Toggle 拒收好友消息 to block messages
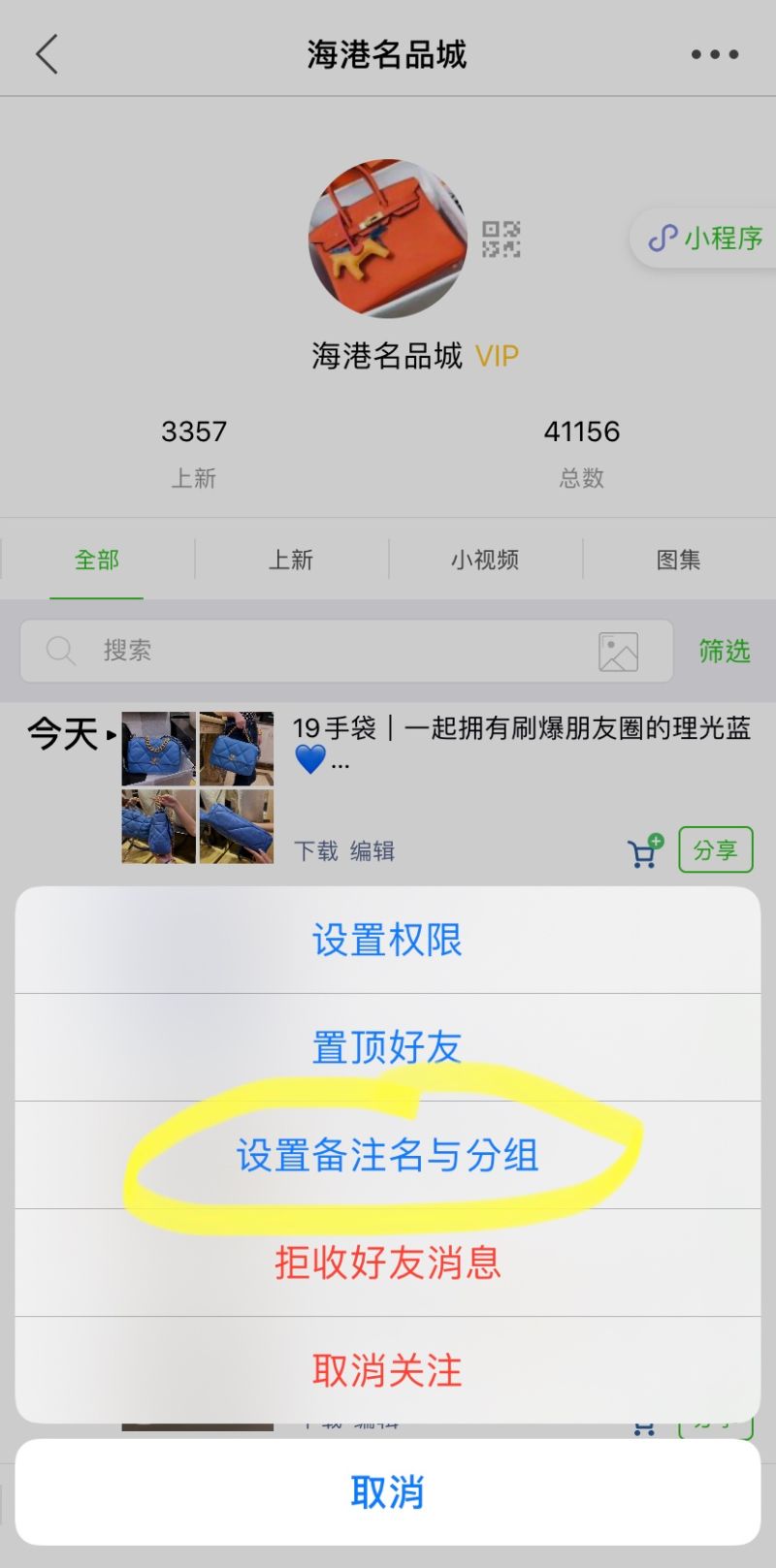The height and width of the screenshot is (1568, 776). click(x=387, y=1263)
